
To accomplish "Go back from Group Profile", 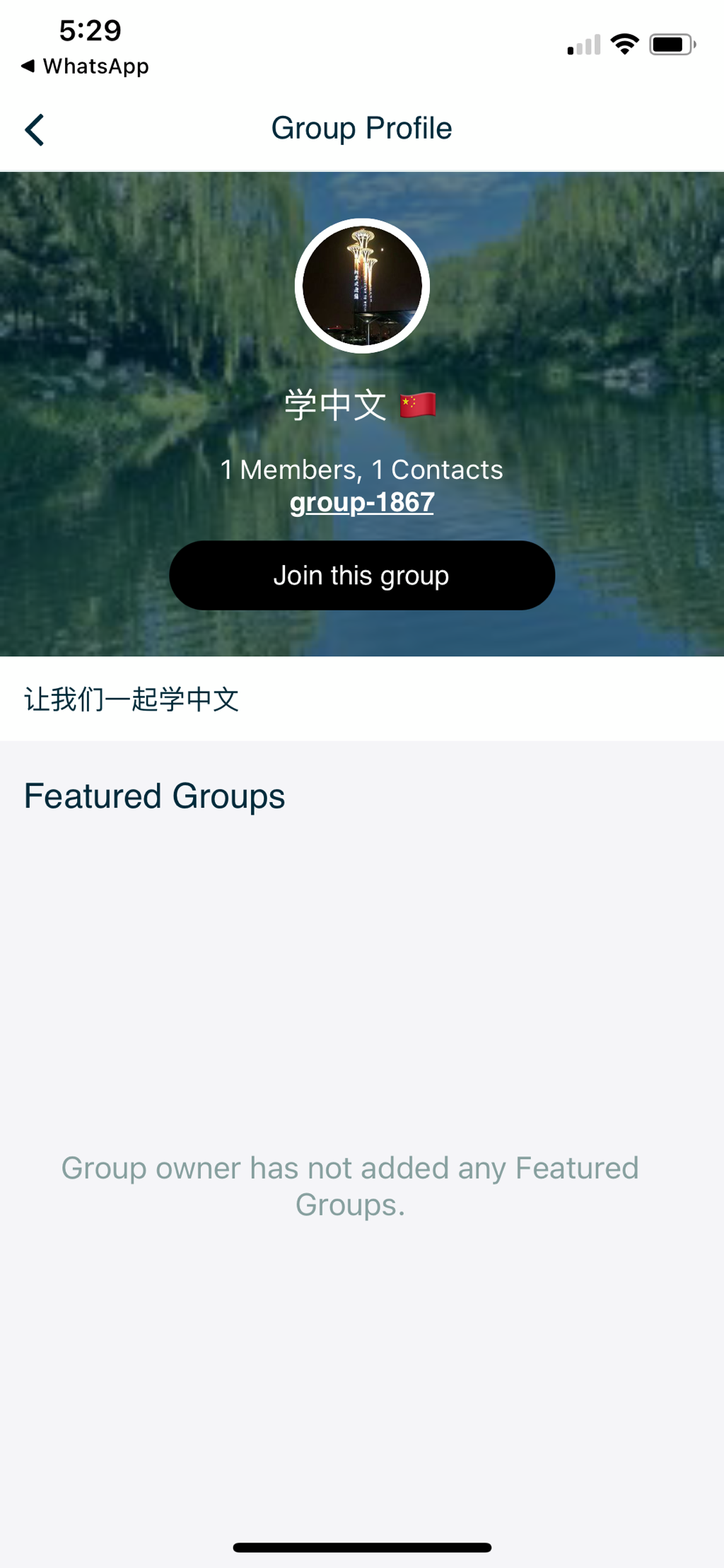I will coord(34,129).
